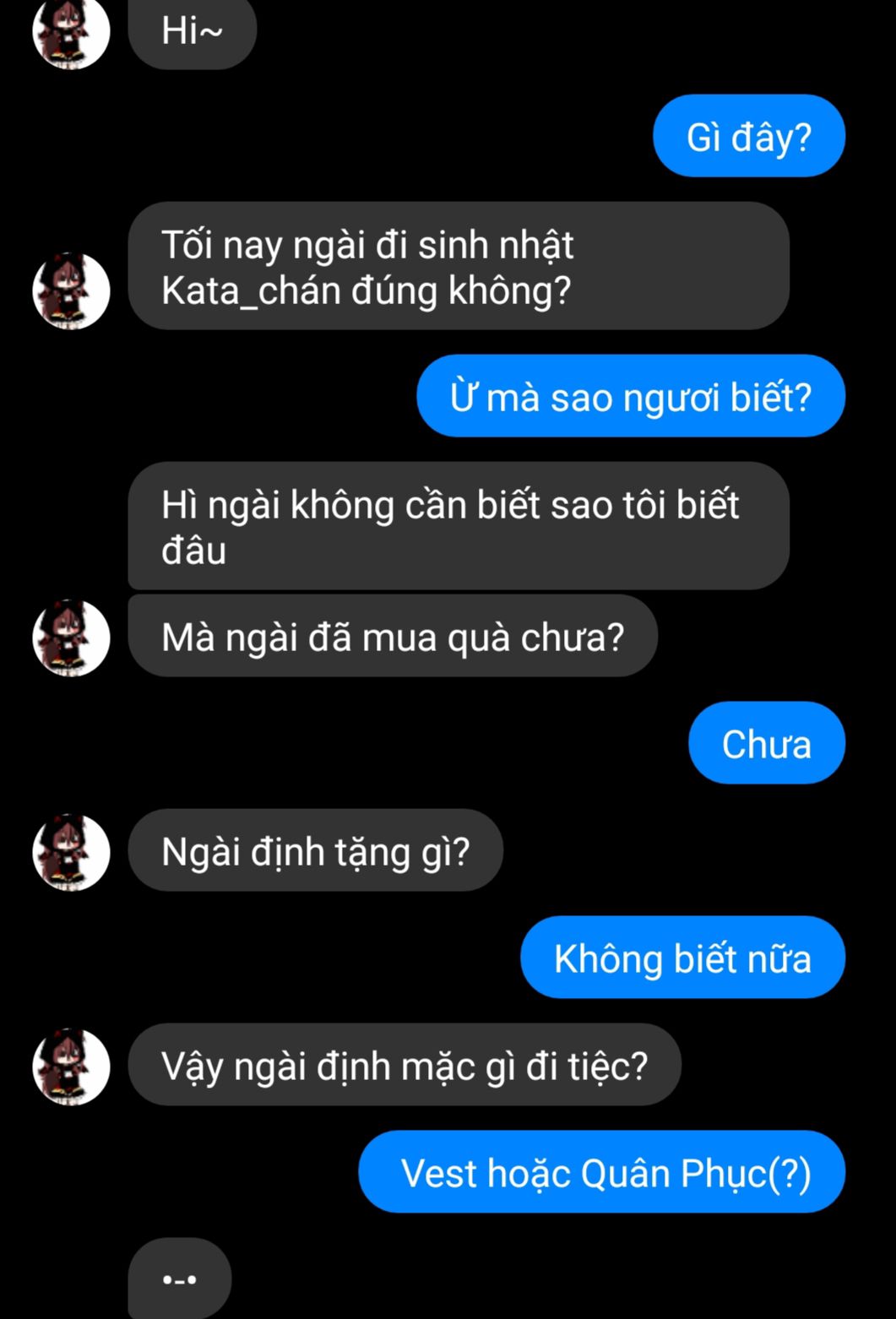This screenshot has width=896, height=1319.
Task: Open avatar next to "Vậy ngài định mặc gì đi tiệc?"
Action: tap(71, 1067)
